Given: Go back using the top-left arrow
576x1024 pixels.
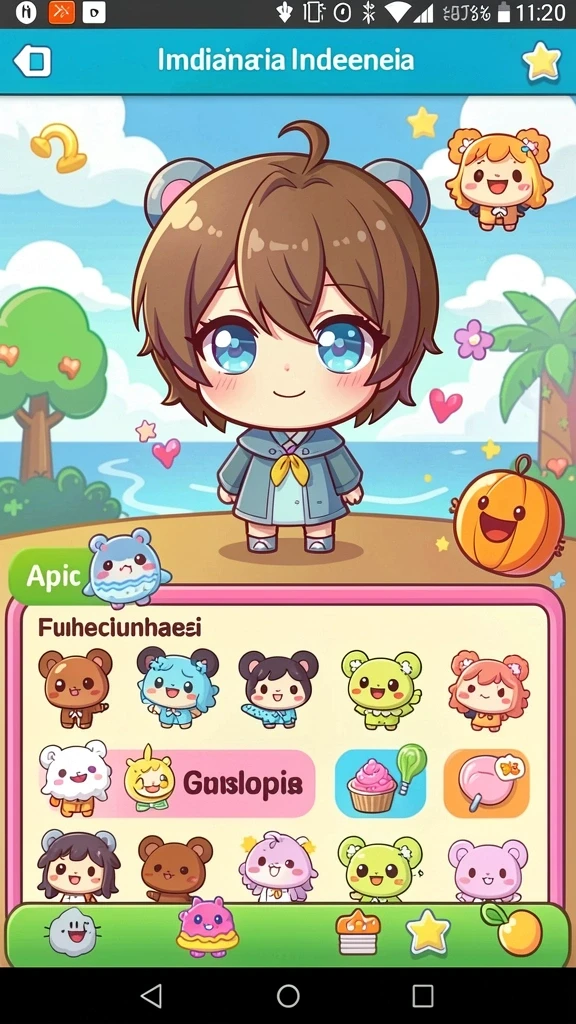Looking at the screenshot, I should (32, 62).
